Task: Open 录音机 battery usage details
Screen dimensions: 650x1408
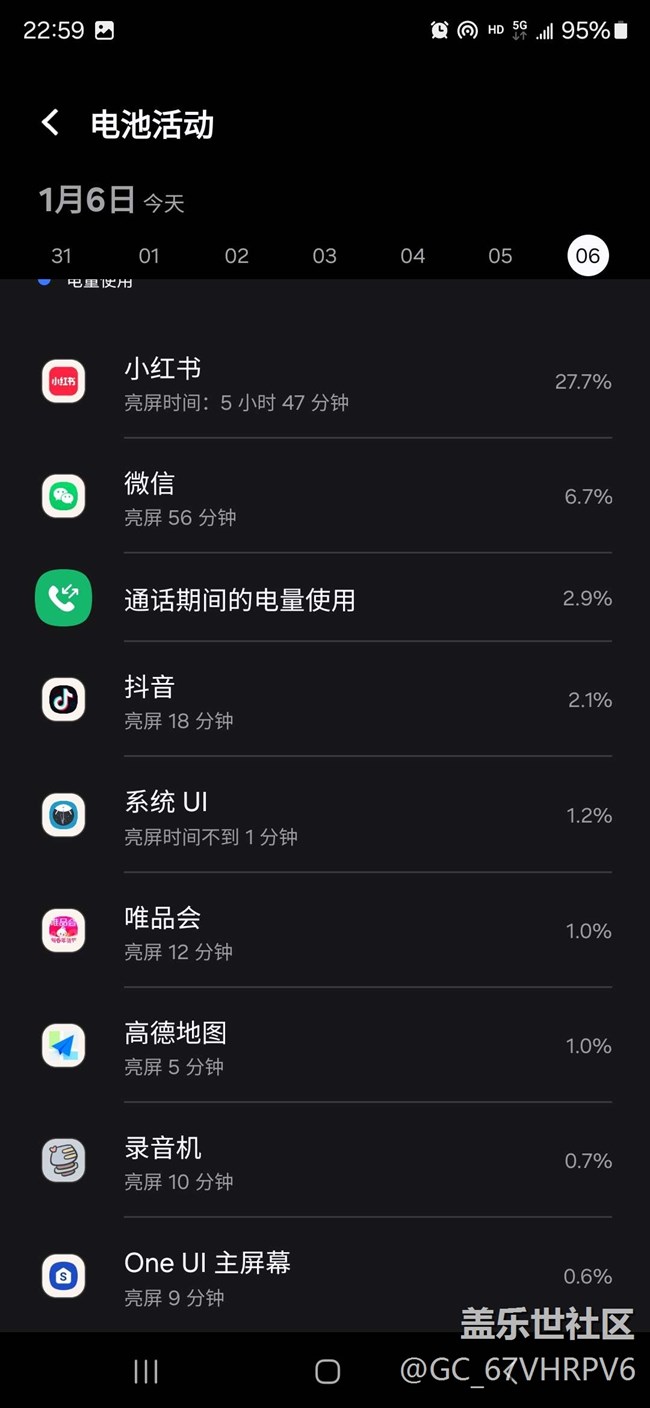Action: click(x=325, y=1160)
